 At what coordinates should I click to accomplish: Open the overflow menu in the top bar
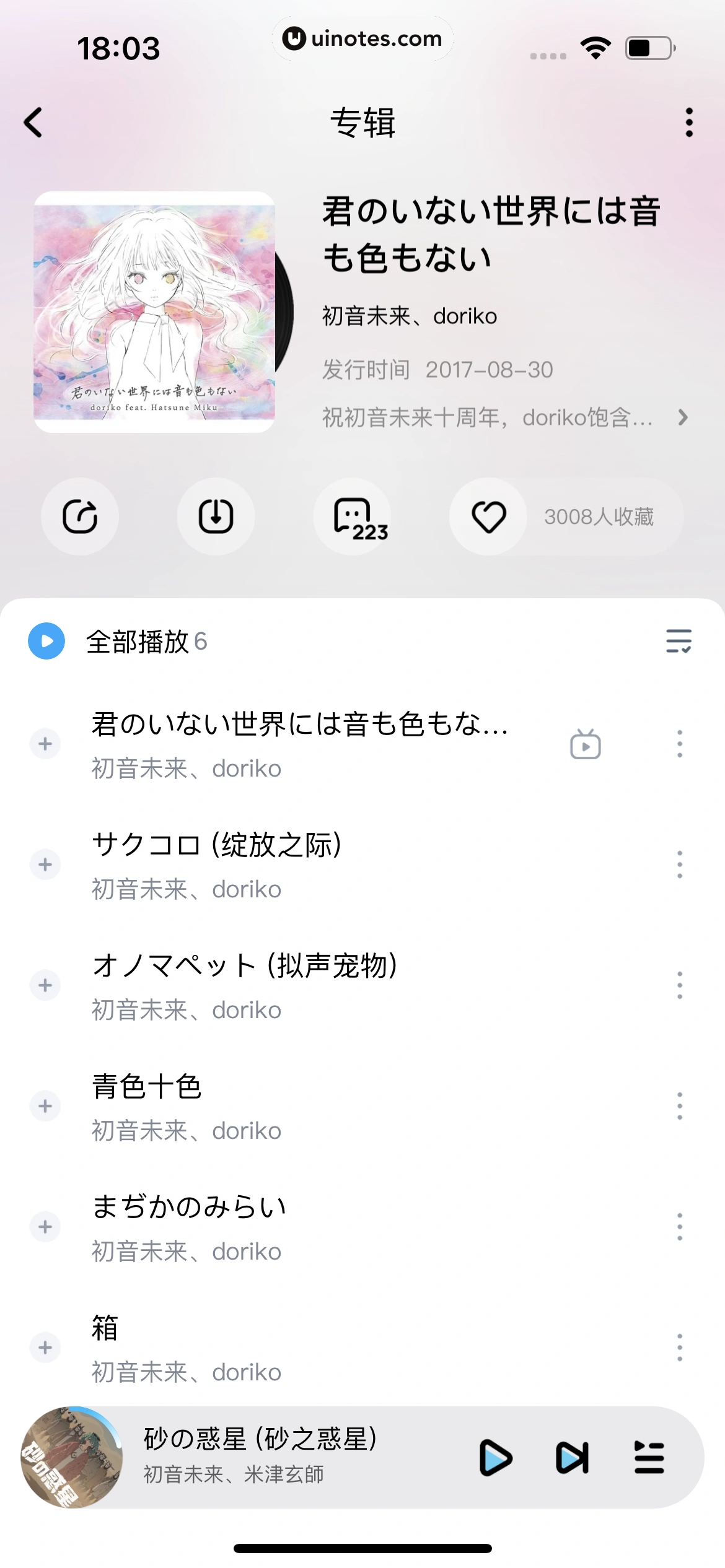688,122
